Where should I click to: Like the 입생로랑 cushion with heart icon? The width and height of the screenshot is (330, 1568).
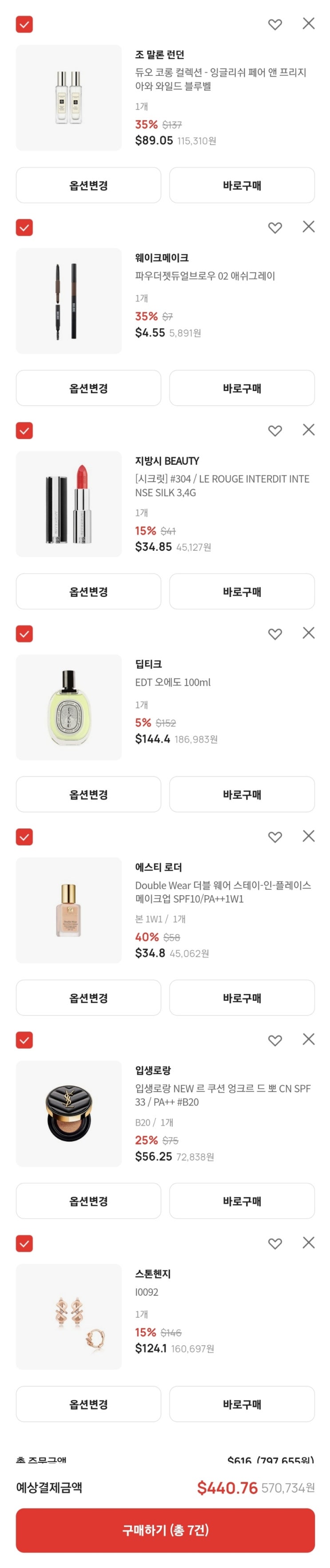275,1040
